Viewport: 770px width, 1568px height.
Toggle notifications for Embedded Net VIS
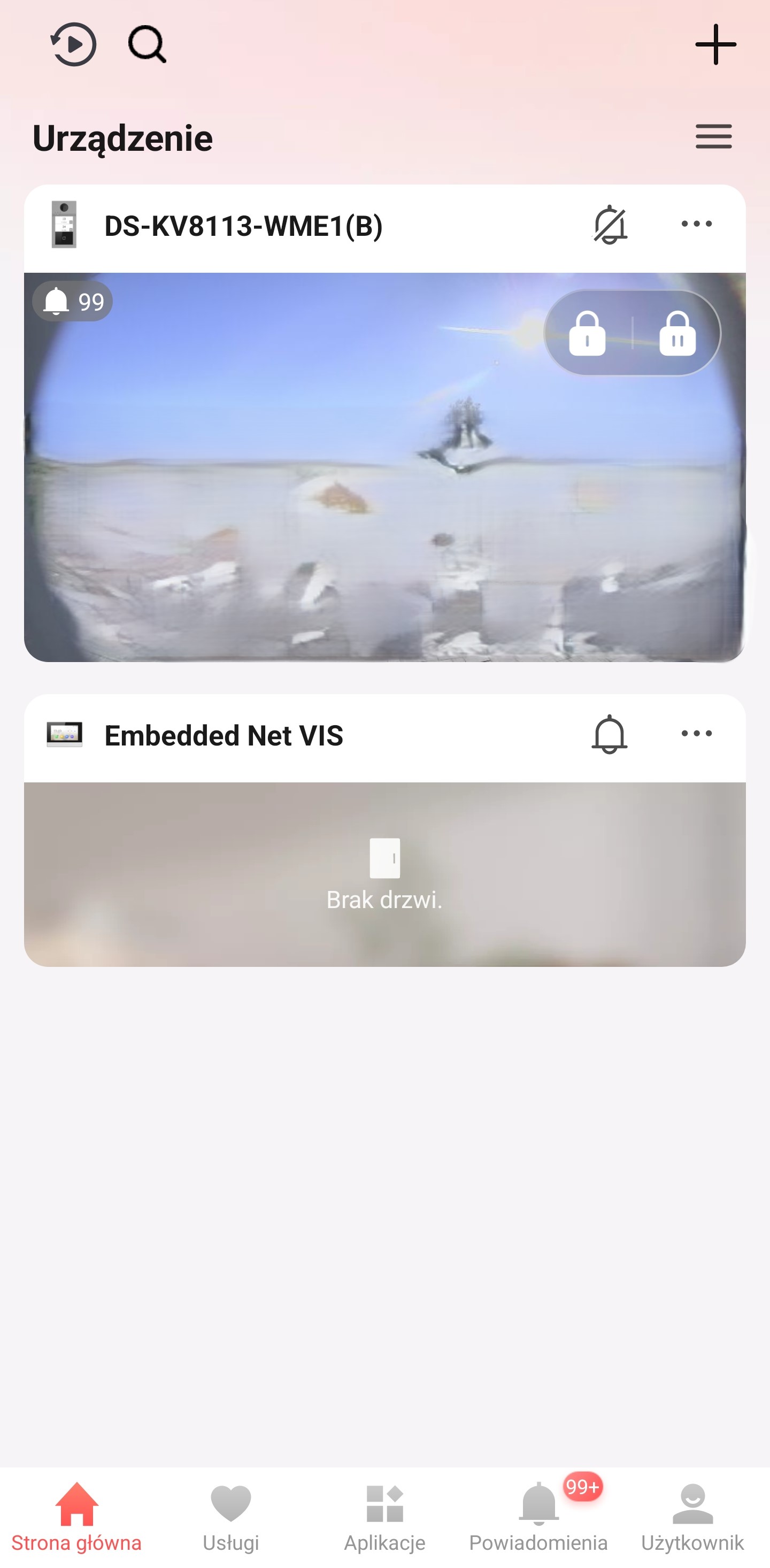(x=609, y=735)
